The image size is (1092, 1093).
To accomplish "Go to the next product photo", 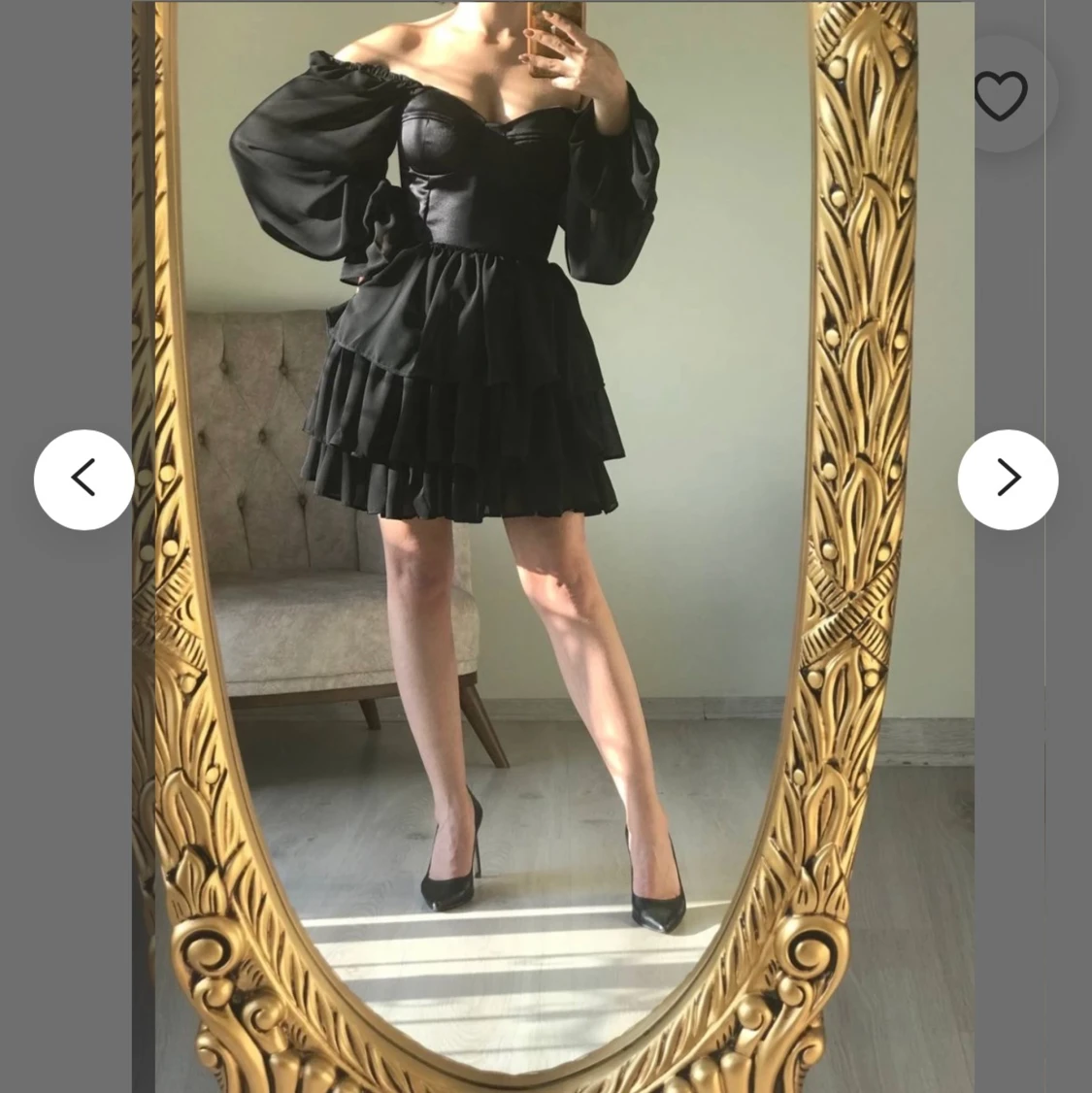I will tap(1008, 480).
